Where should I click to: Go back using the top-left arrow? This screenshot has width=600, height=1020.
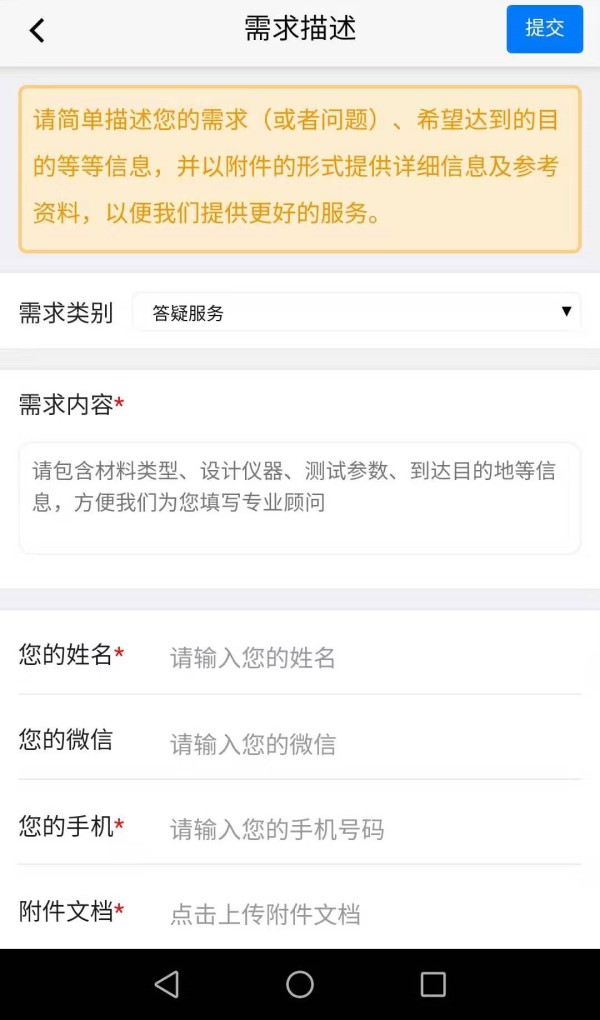(37, 30)
